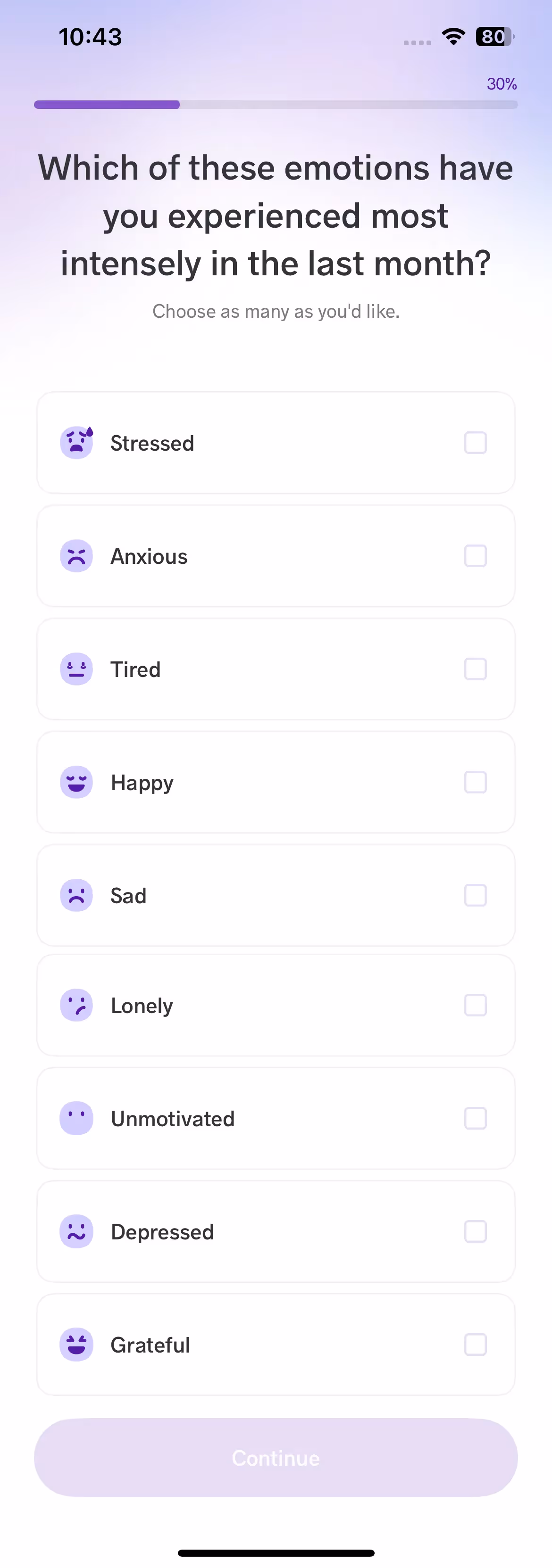The image size is (552, 1568).
Task: Mark Tired as an experienced emotion
Action: 475,669
